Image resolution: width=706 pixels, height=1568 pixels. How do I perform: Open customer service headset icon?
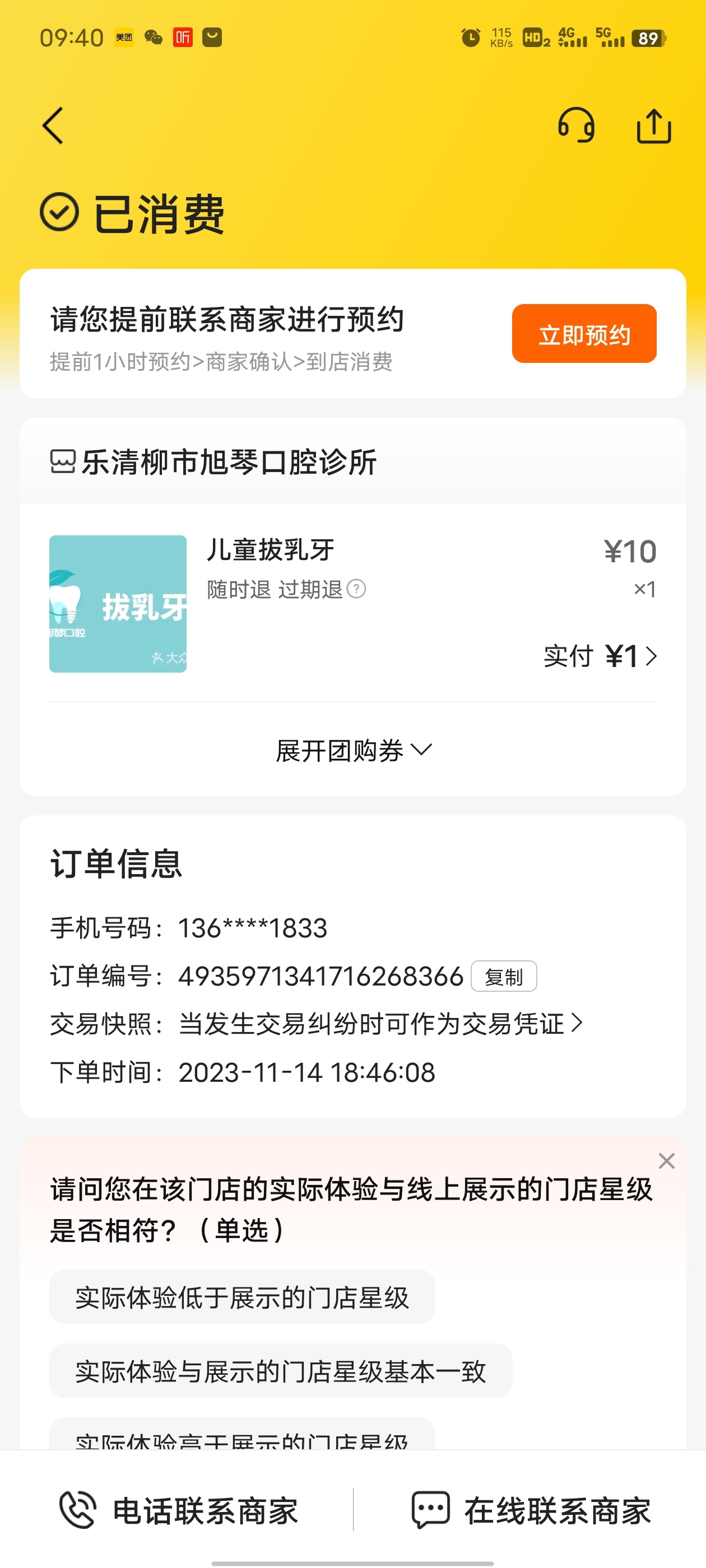(x=575, y=126)
